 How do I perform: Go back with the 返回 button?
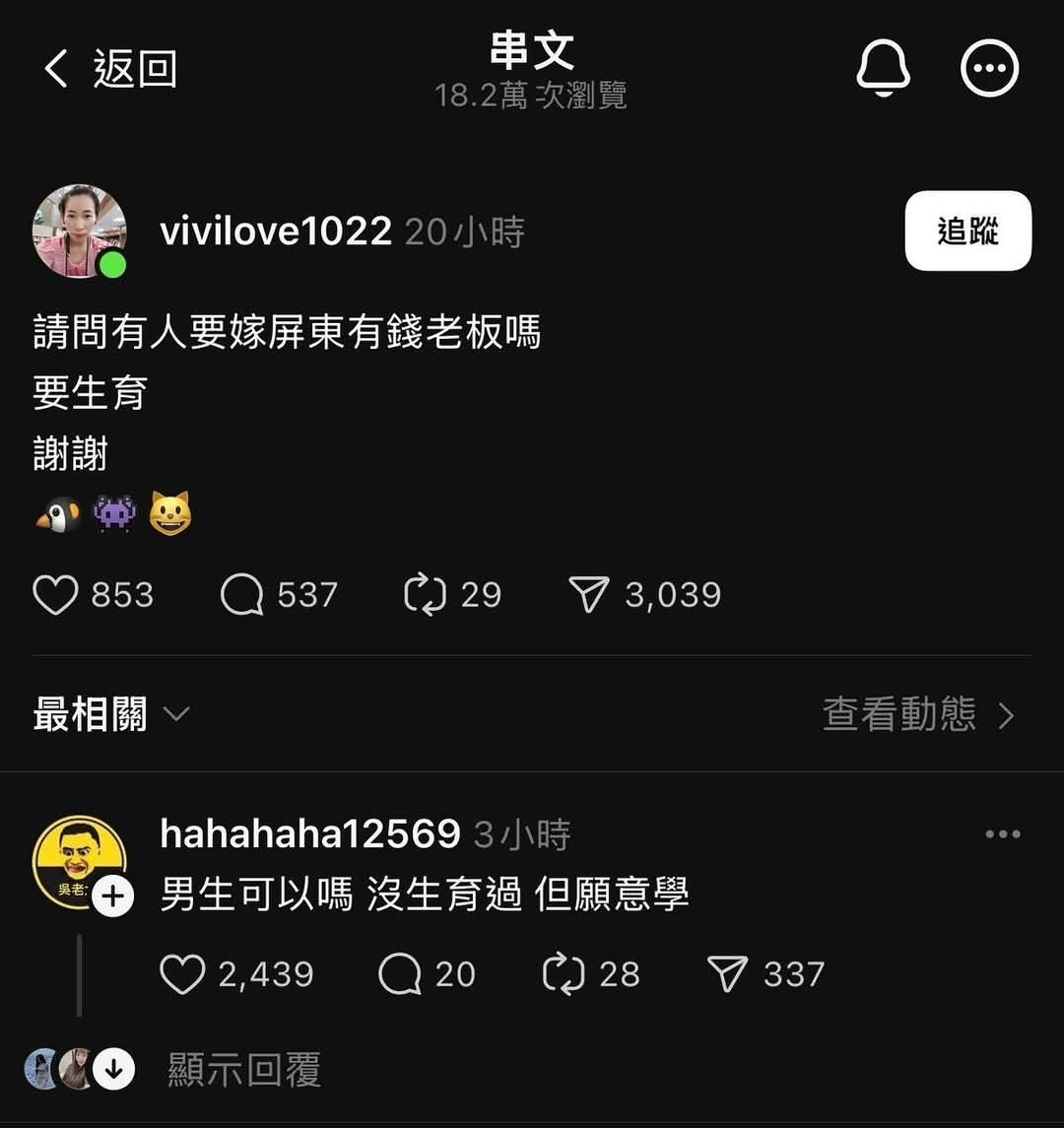pyautogui.click(x=110, y=70)
